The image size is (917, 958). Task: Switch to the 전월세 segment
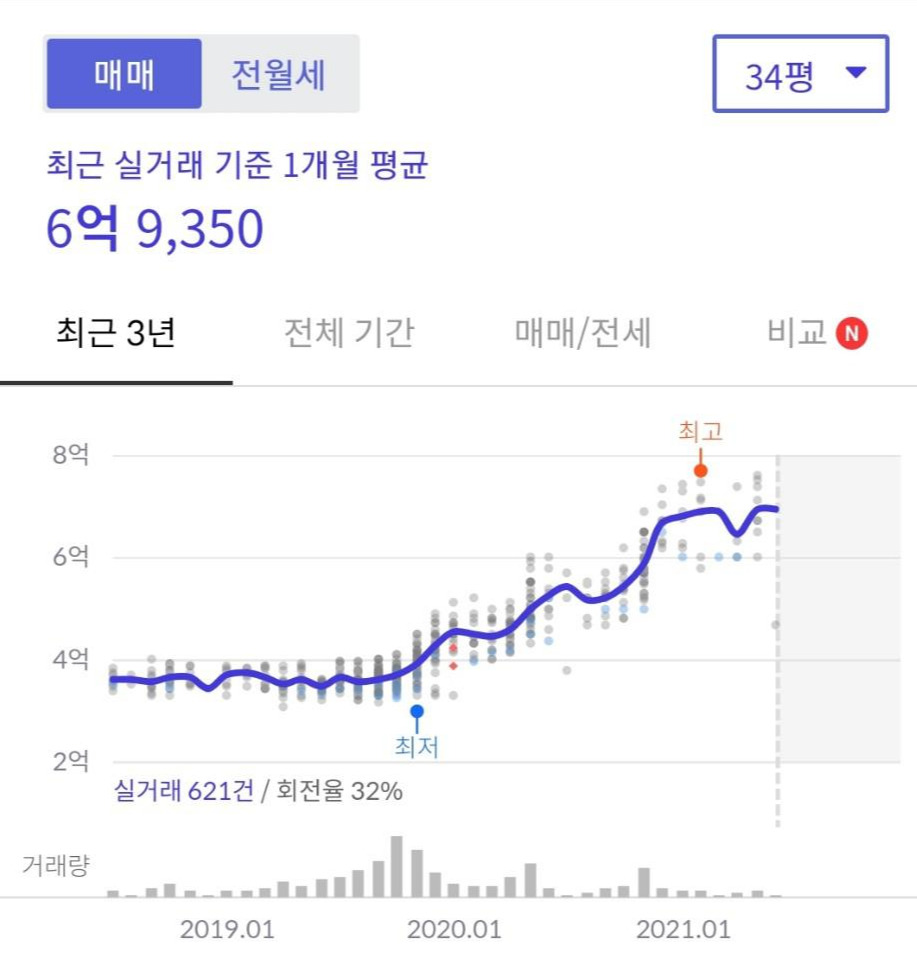click(279, 74)
